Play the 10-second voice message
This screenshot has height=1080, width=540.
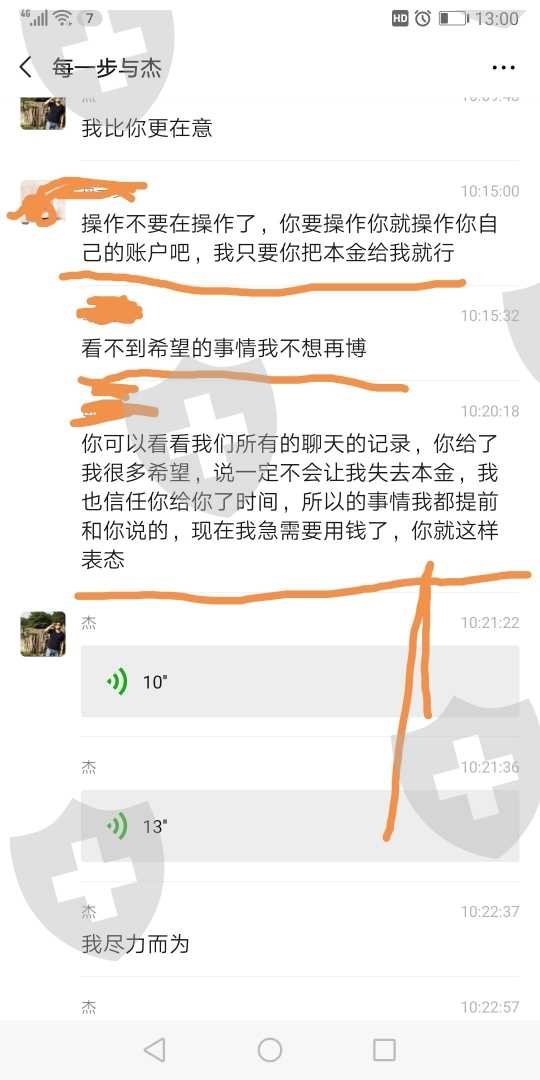(x=300, y=682)
